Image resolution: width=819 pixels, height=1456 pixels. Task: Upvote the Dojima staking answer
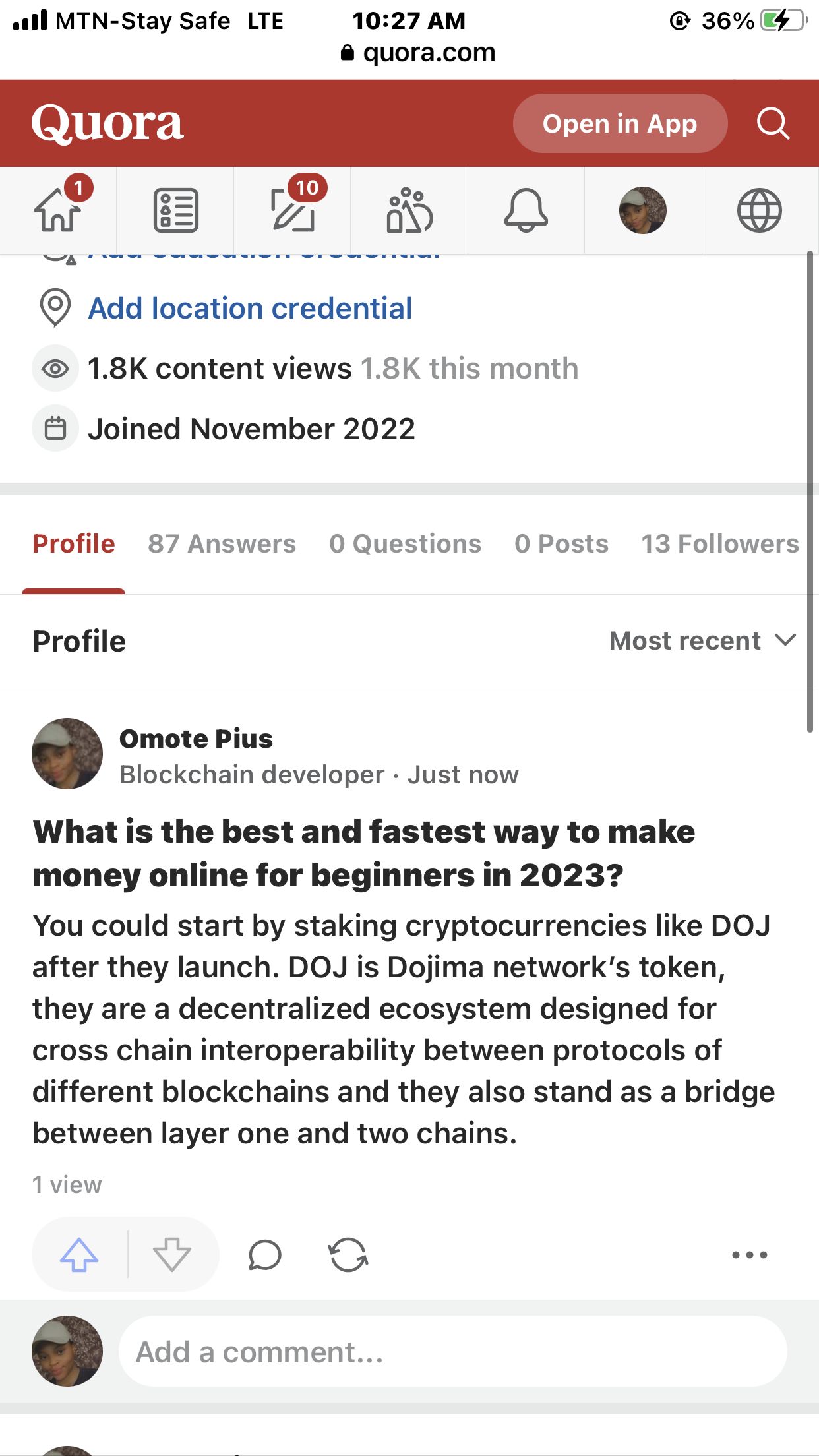79,1254
